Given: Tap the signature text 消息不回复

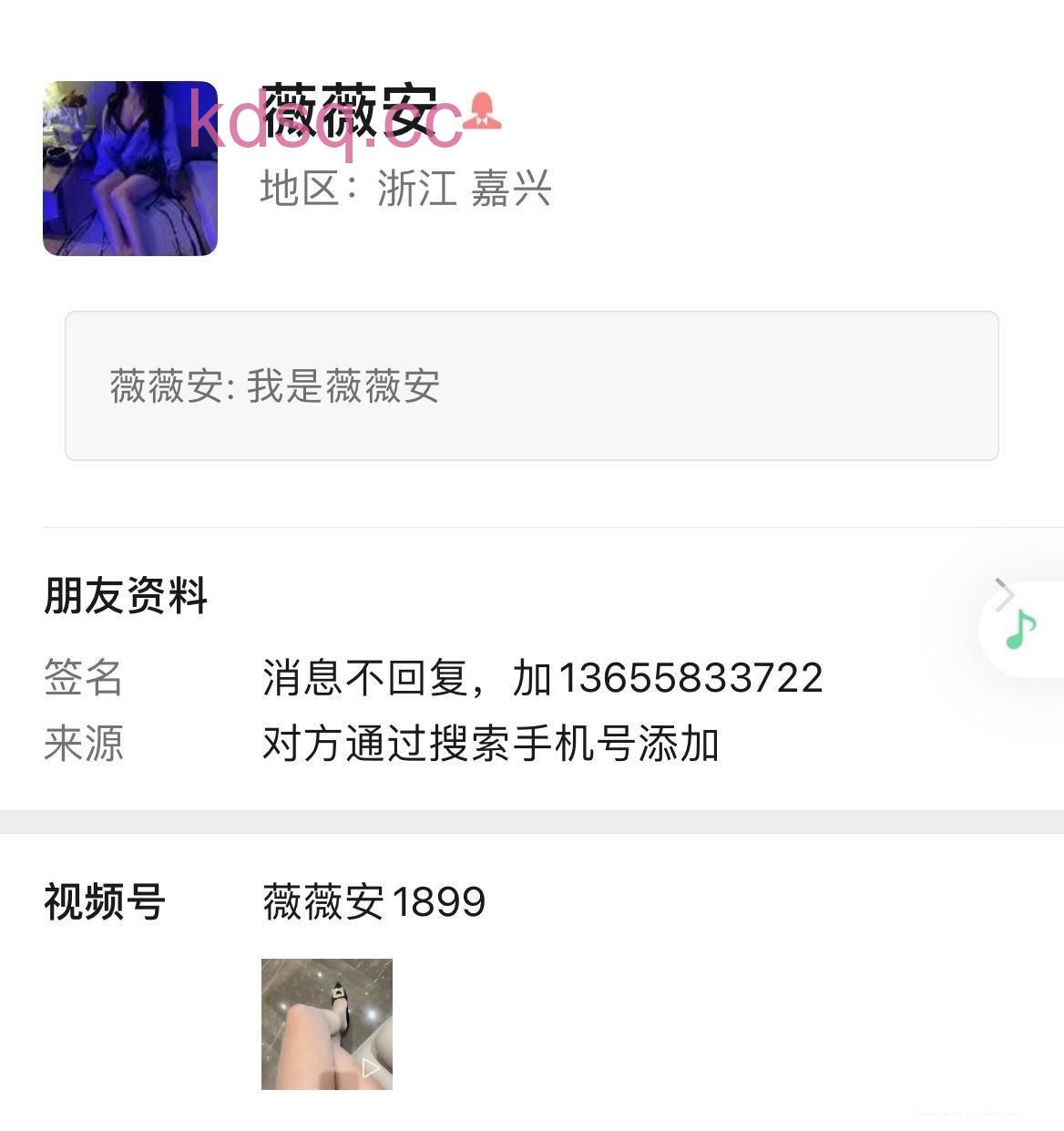Looking at the screenshot, I should coord(364,677).
